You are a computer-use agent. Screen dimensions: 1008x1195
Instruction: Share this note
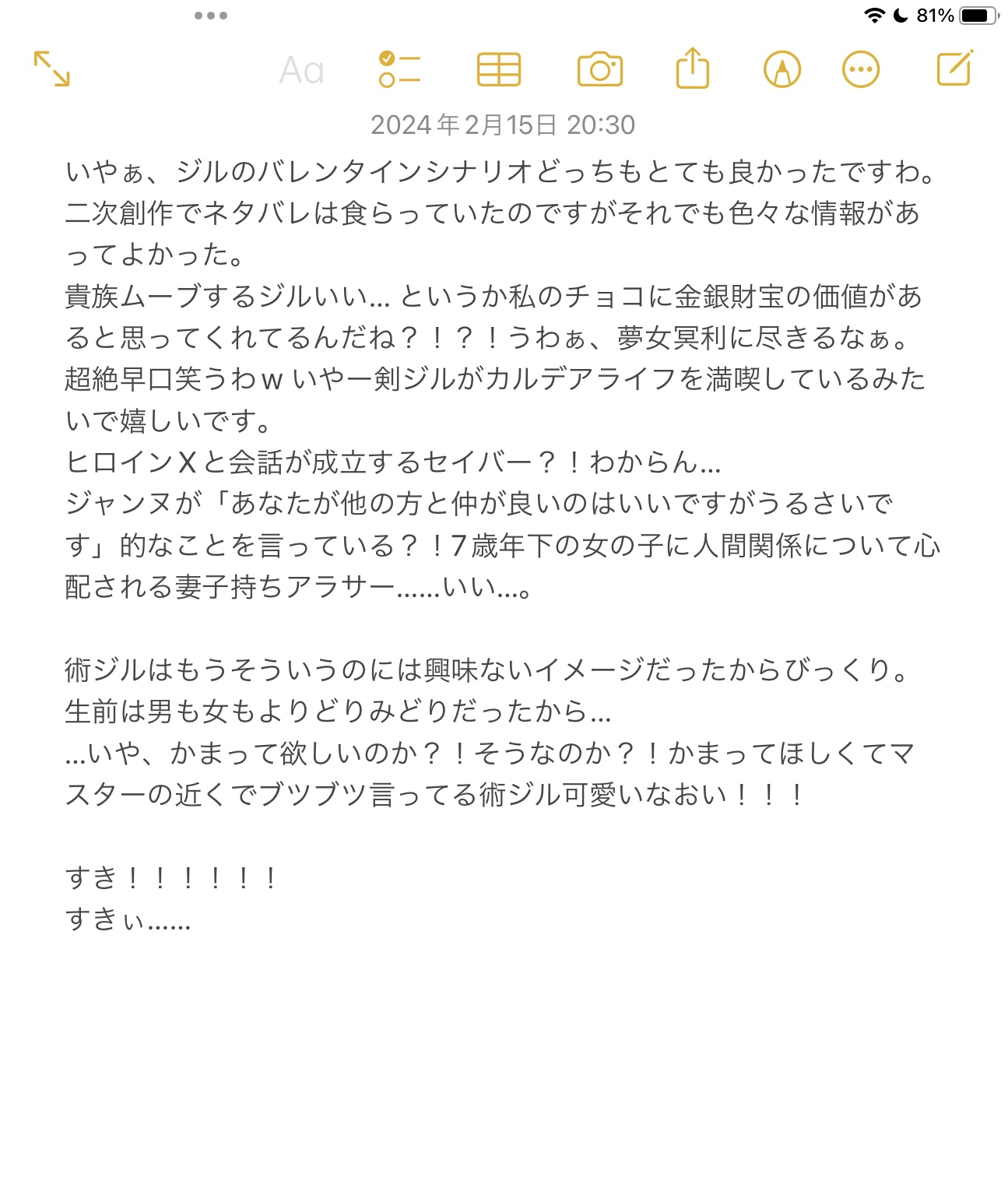coord(692,69)
